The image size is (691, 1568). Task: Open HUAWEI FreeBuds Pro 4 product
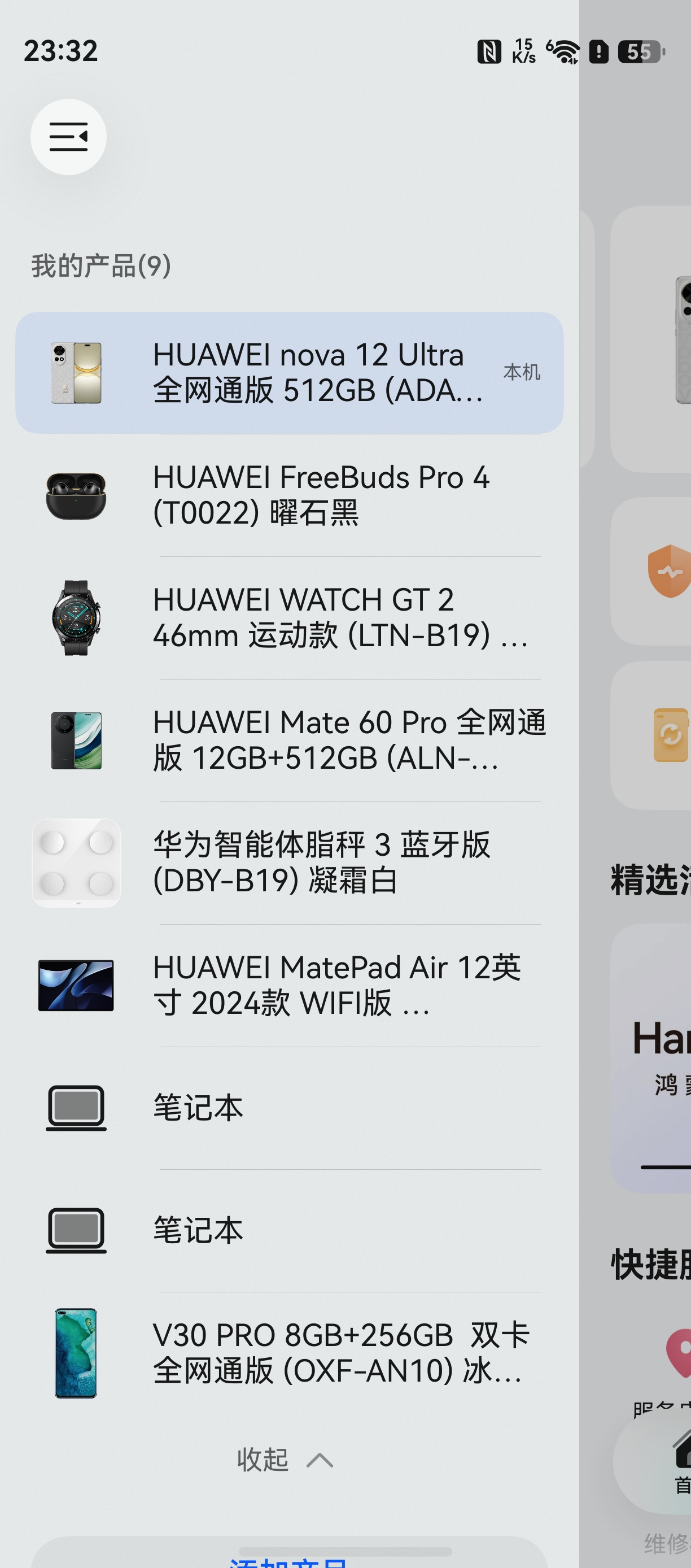coord(290,495)
